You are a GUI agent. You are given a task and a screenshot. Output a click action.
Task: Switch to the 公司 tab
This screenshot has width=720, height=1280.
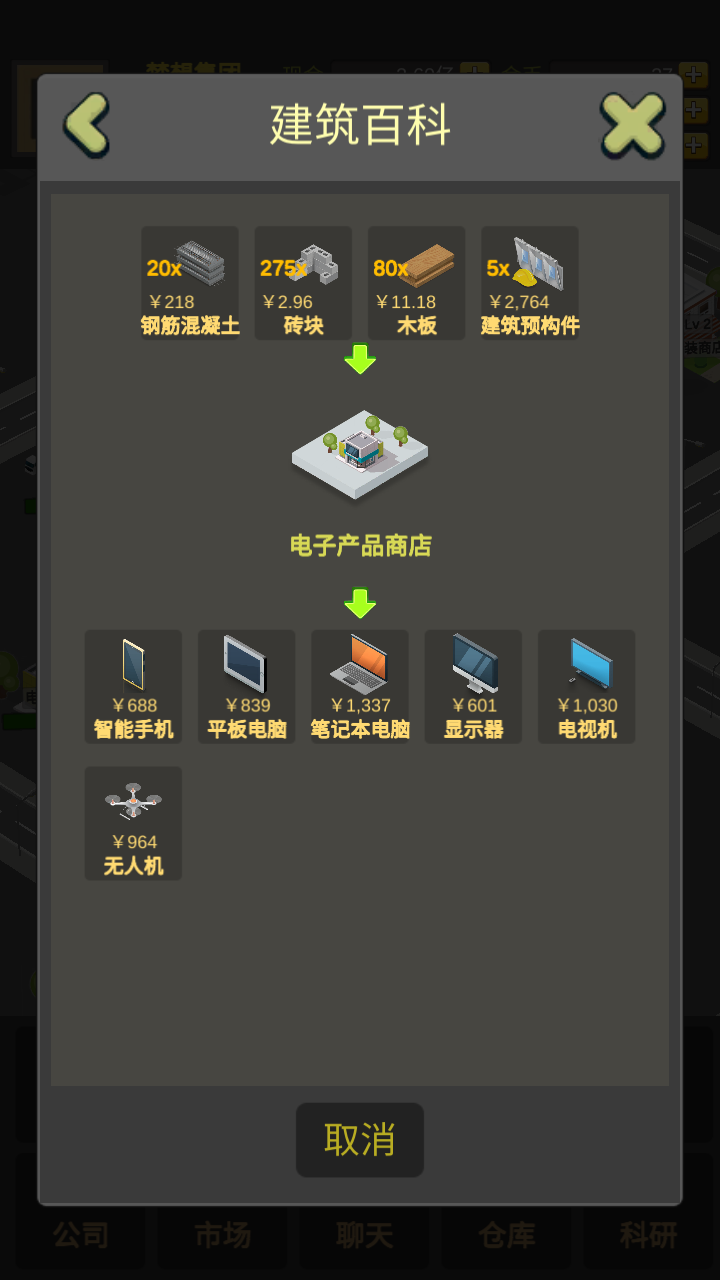click(x=82, y=1236)
